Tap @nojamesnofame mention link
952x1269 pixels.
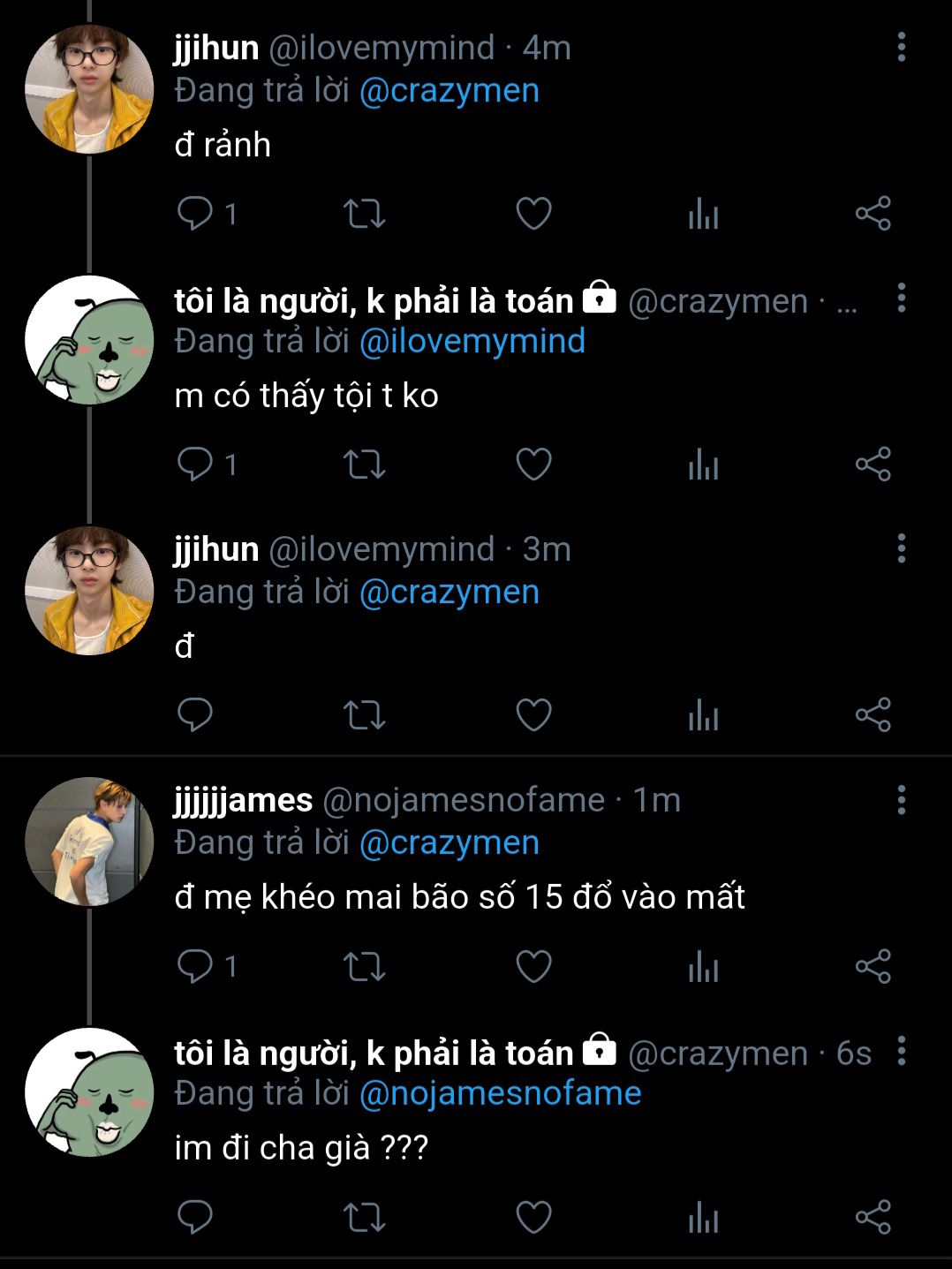(500, 1094)
